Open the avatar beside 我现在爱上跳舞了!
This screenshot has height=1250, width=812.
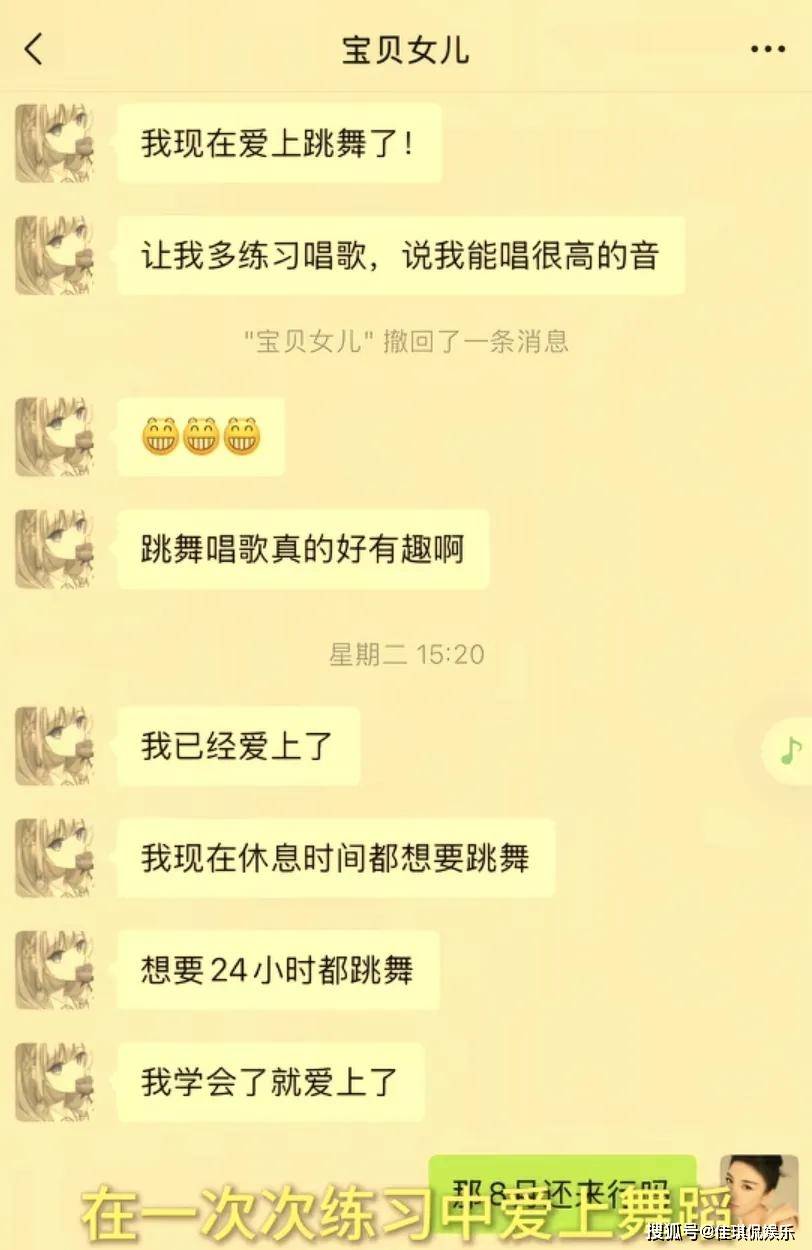(x=54, y=143)
